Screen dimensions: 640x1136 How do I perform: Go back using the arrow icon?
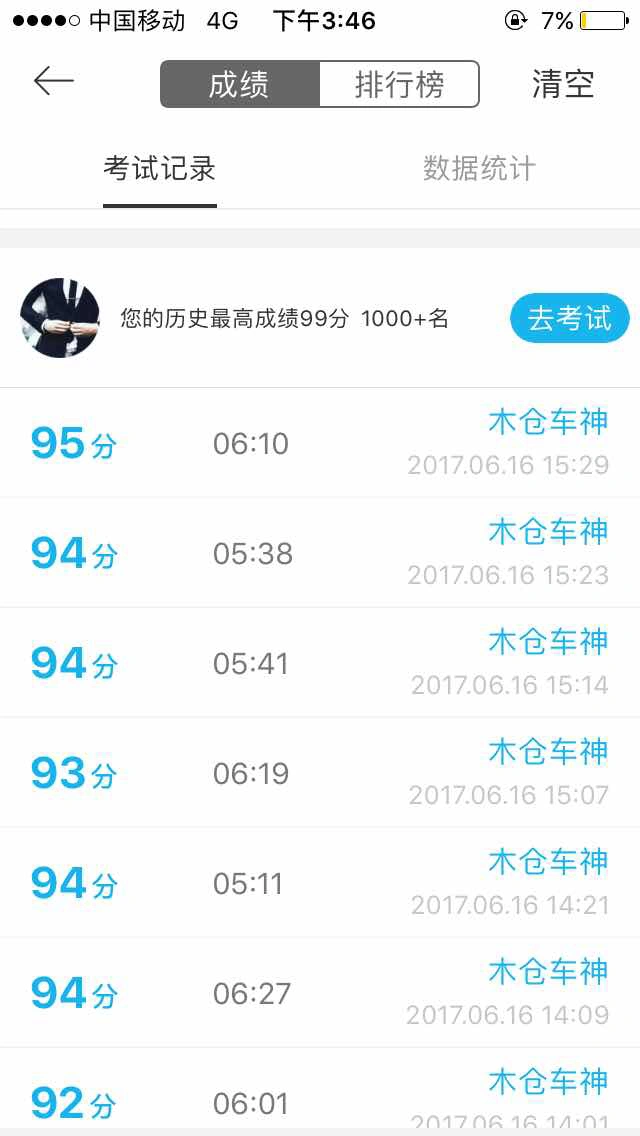(x=54, y=82)
